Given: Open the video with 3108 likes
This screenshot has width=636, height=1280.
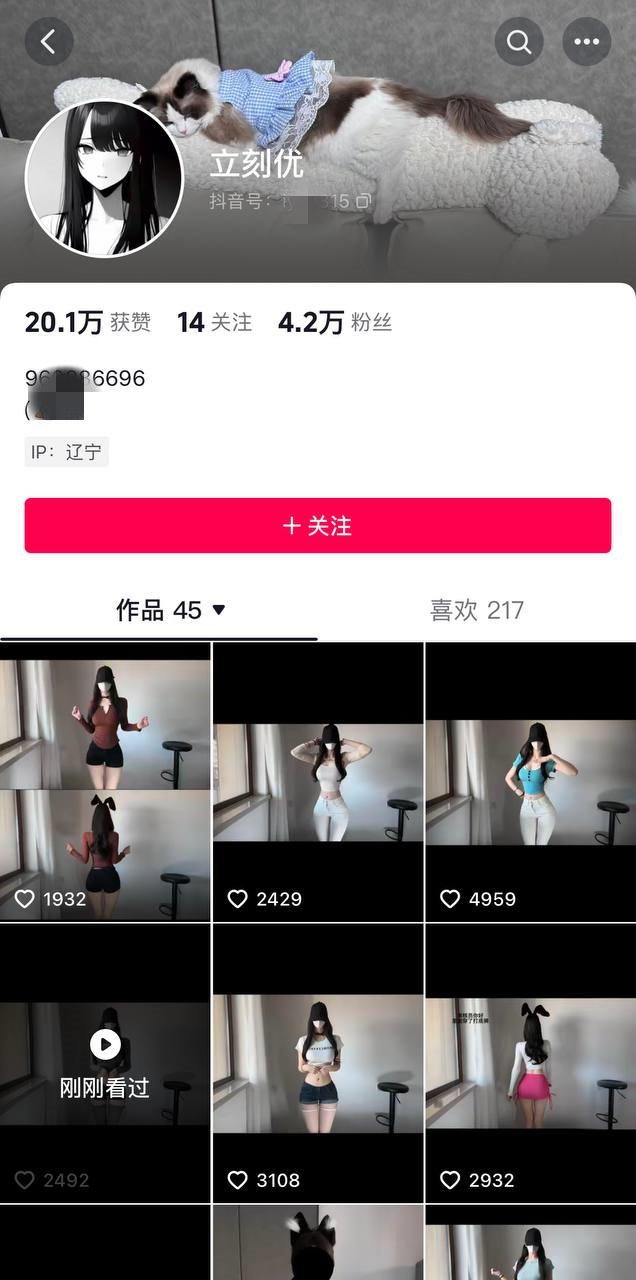Looking at the screenshot, I should (x=318, y=1063).
